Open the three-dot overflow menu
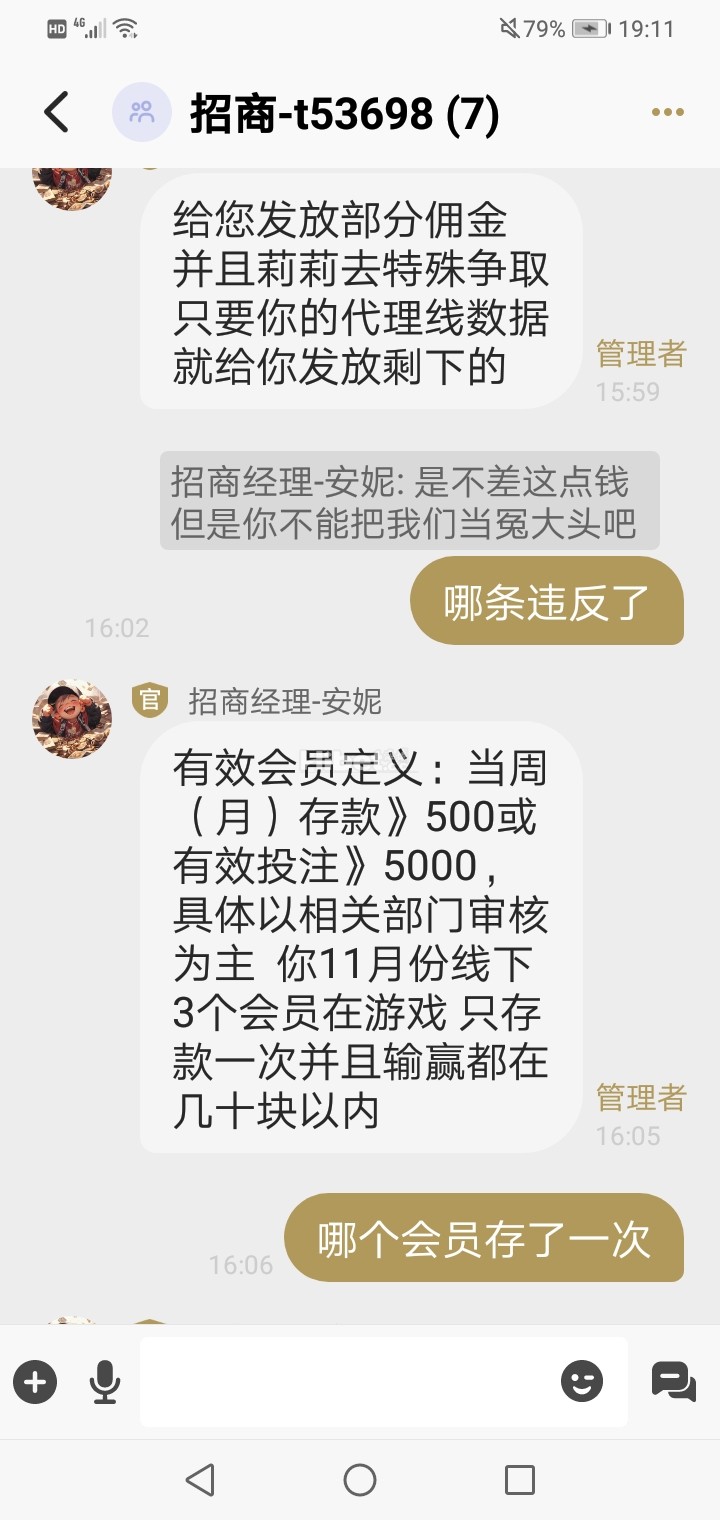This screenshot has width=720, height=1520. 667,113
